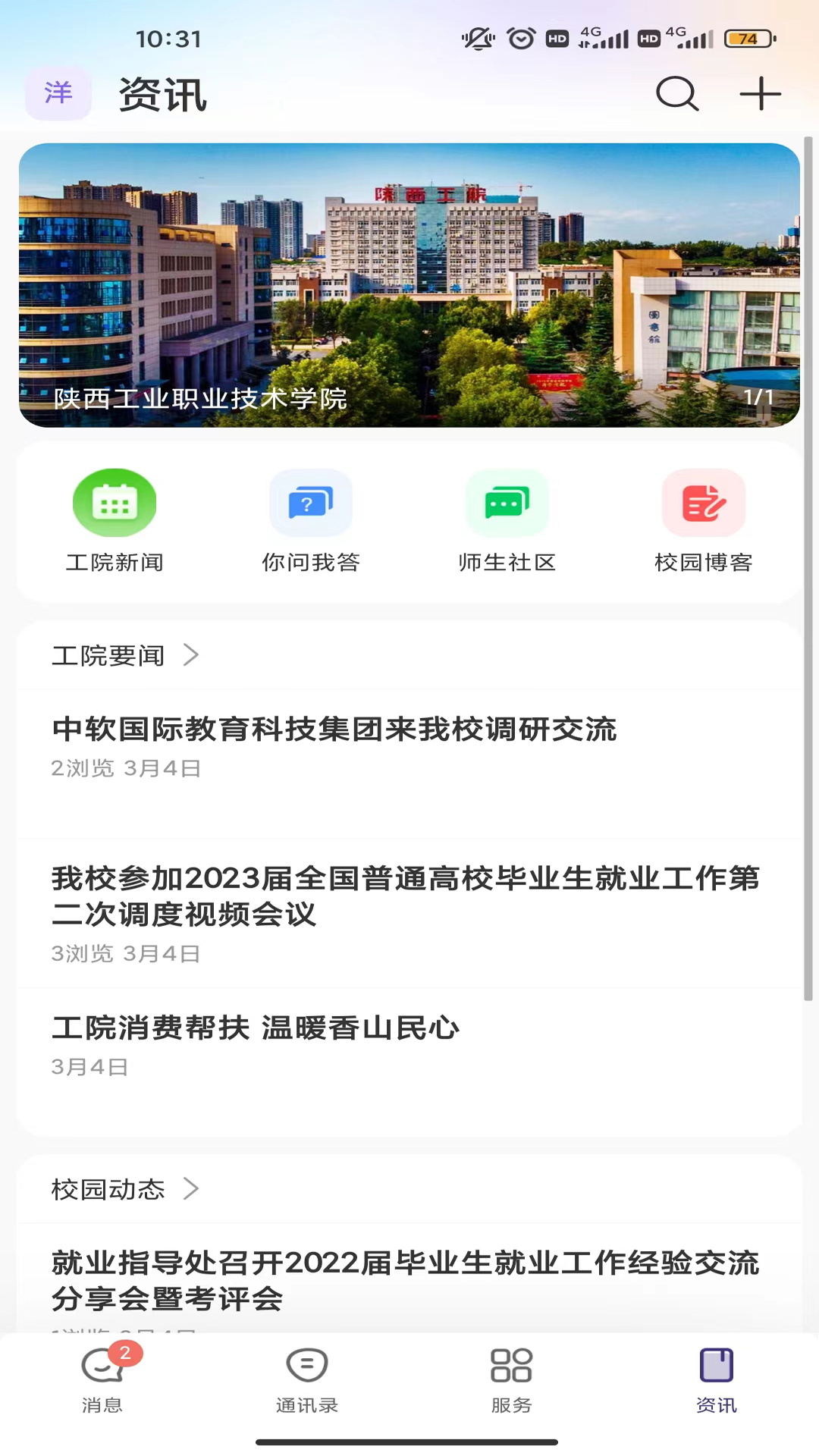Screen dimensions: 819x1456
Task: Open the 陕西工业职业技术学院 banner
Action: point(409,285)
